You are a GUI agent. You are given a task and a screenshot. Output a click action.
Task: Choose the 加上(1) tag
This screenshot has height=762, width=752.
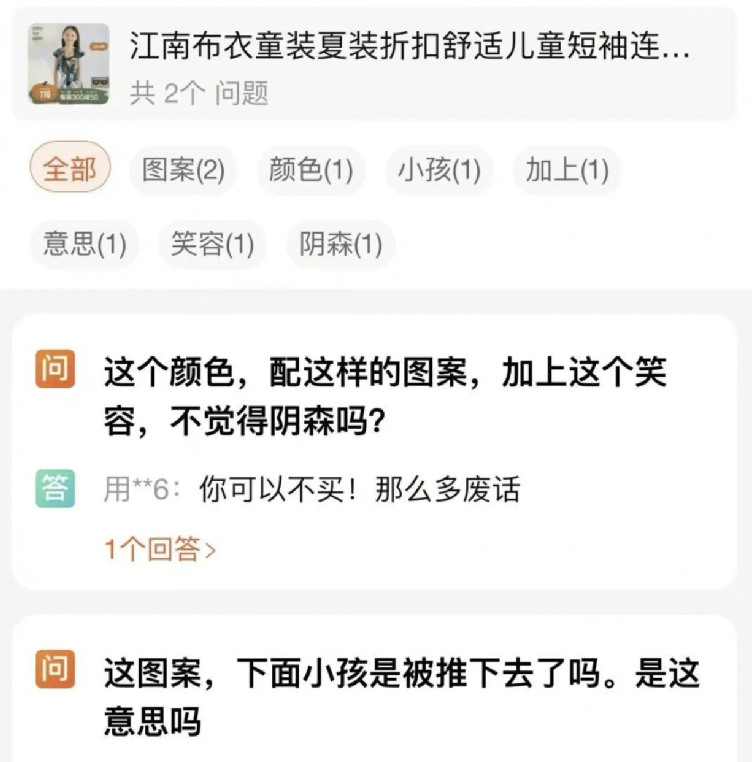(x=567, y=170)
